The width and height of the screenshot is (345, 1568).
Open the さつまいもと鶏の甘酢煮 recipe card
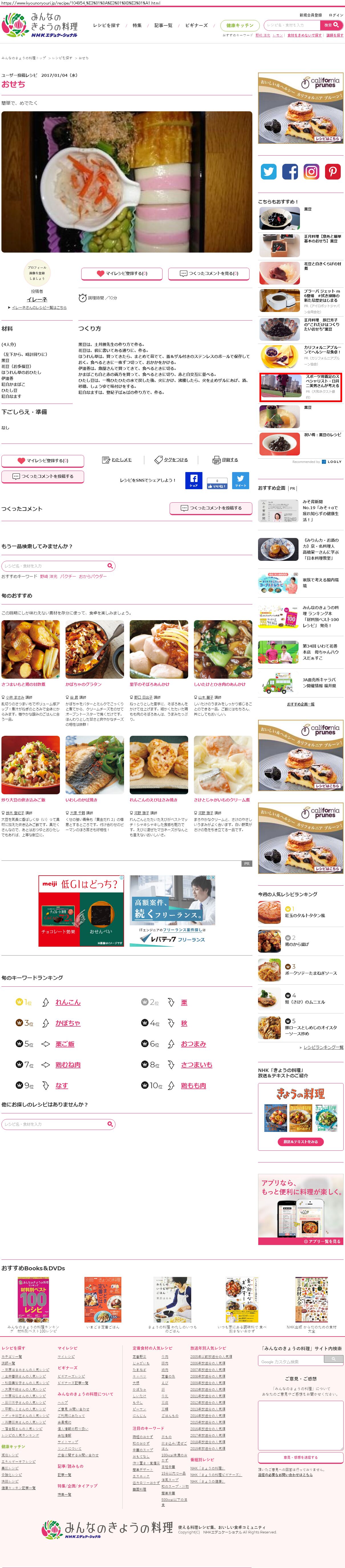coord(31,650)
